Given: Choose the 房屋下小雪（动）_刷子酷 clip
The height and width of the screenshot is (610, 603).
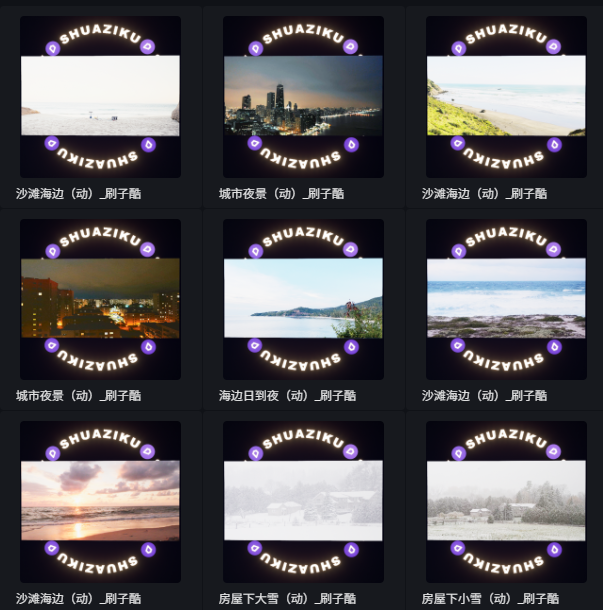Looking at the screenshot, I should (x=506, y=500).
